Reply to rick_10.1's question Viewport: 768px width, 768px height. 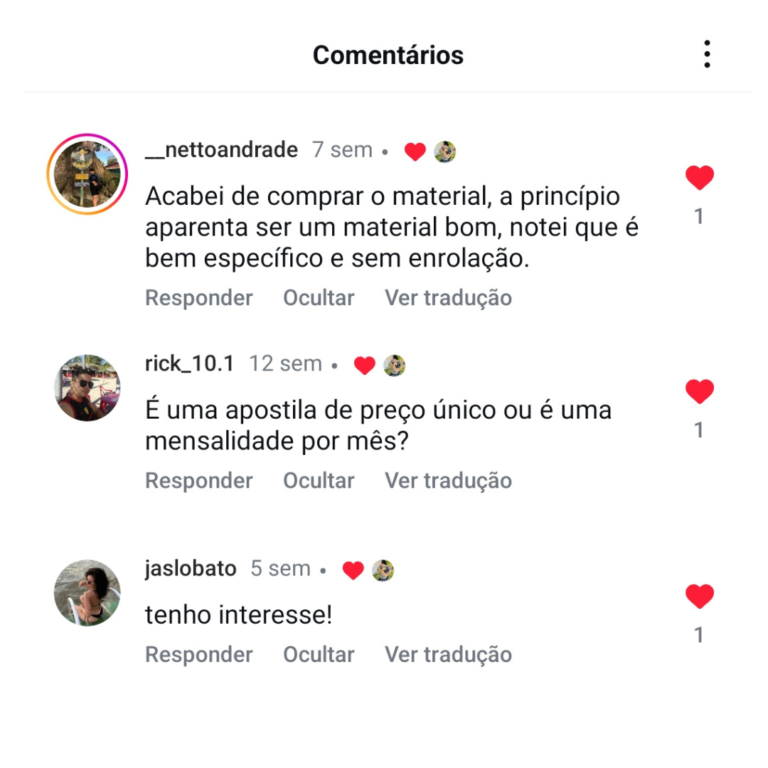point(199,481)
